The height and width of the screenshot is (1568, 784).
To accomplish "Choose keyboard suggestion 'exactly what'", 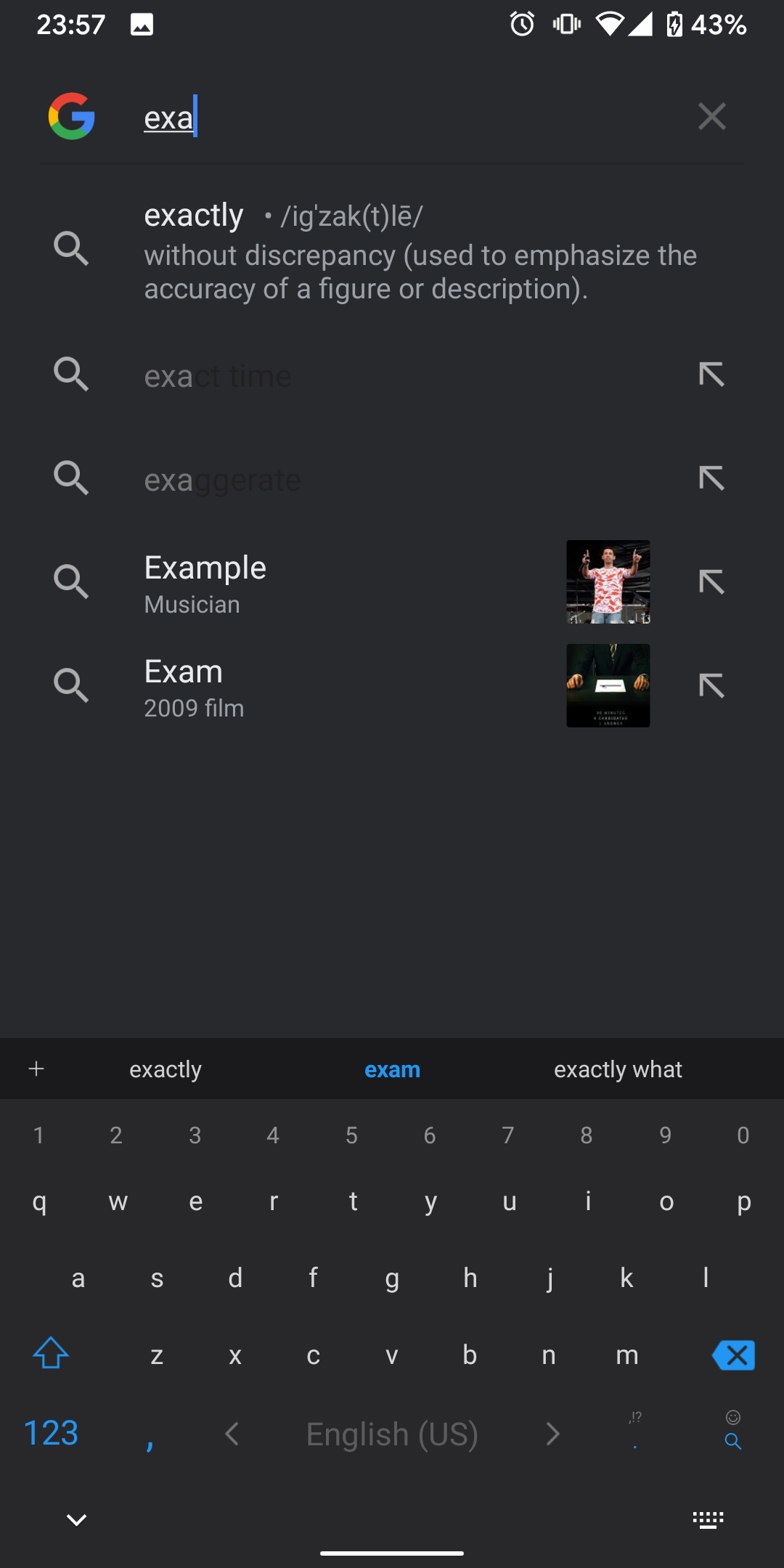I will click(618, 1069).
